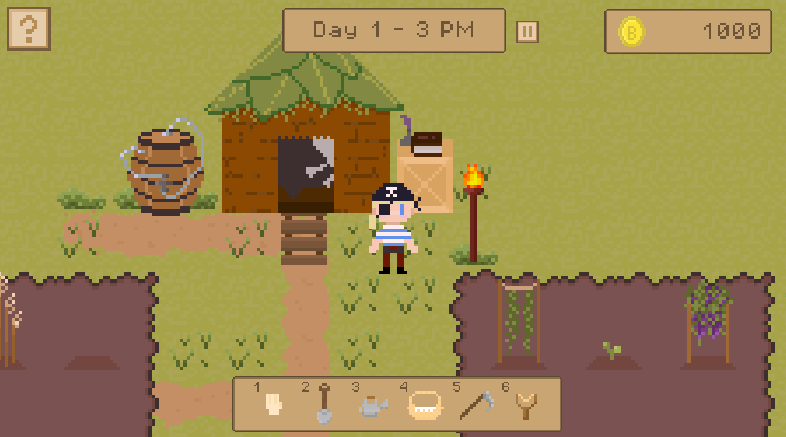Select the slingshot in slot 6

524,405
